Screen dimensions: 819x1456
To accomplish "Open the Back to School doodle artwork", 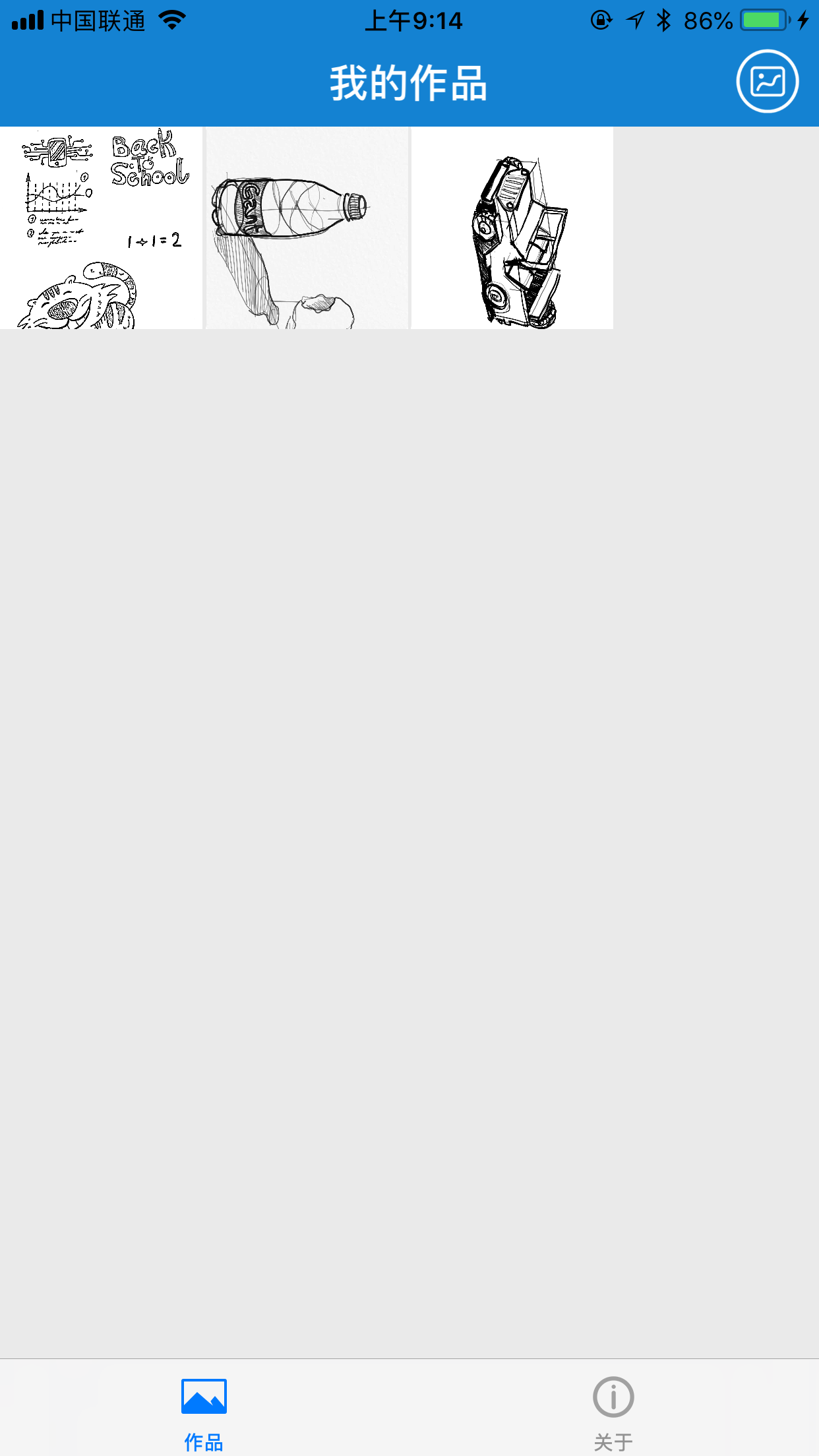I will tap(102, 228).
